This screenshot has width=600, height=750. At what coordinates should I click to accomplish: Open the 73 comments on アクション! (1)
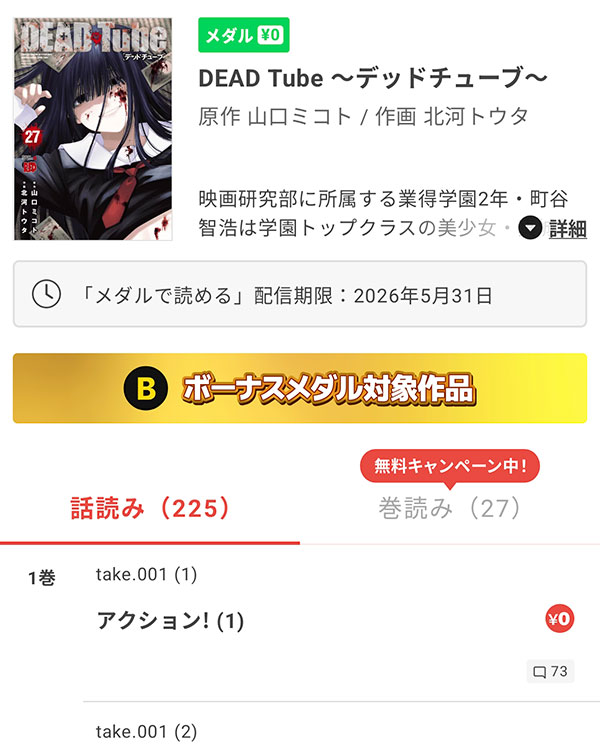(x=550, y=672)
